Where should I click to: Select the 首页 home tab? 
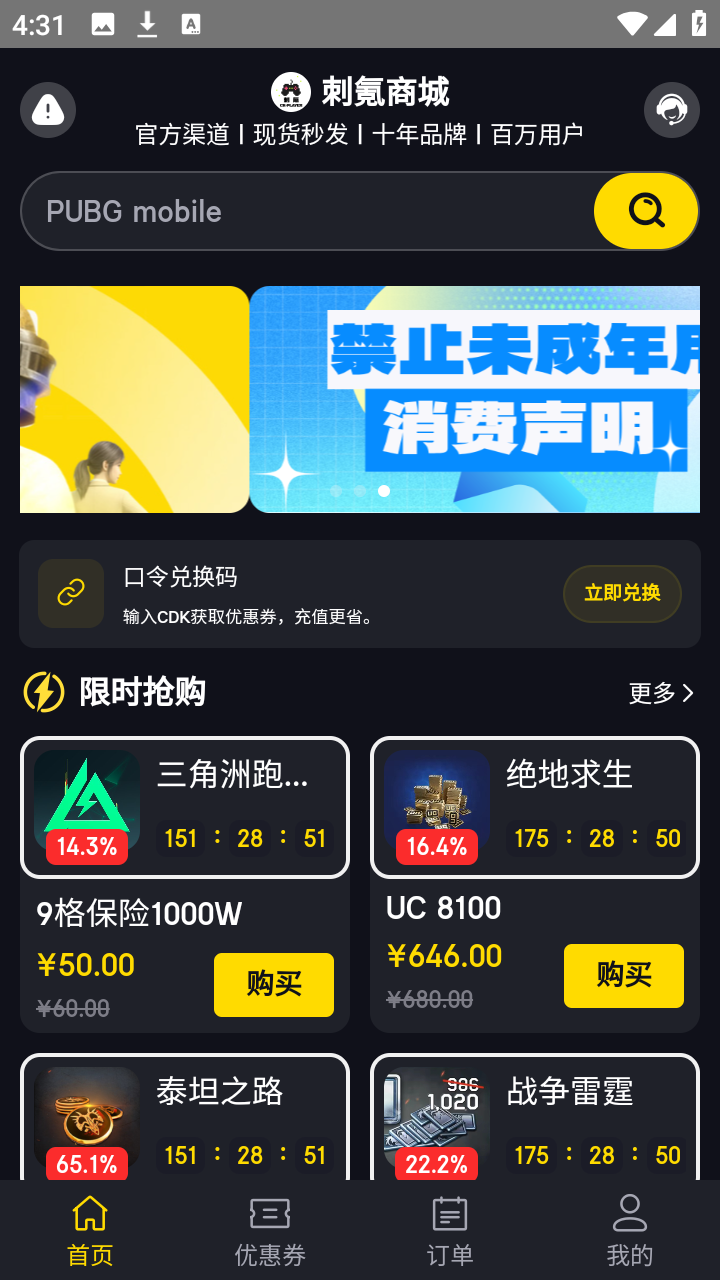click(90, 1232)
